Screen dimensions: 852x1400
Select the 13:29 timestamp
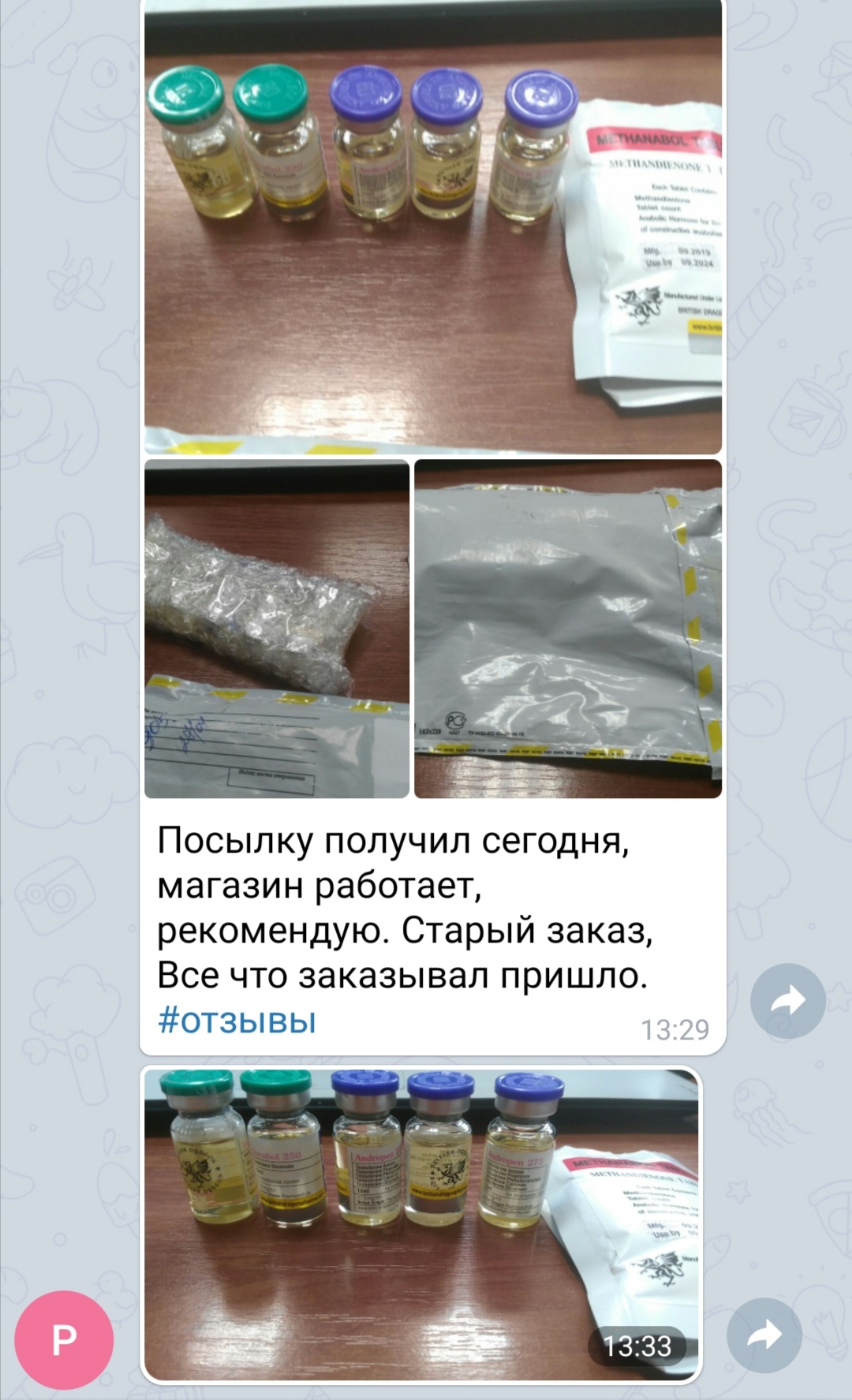677,1028
